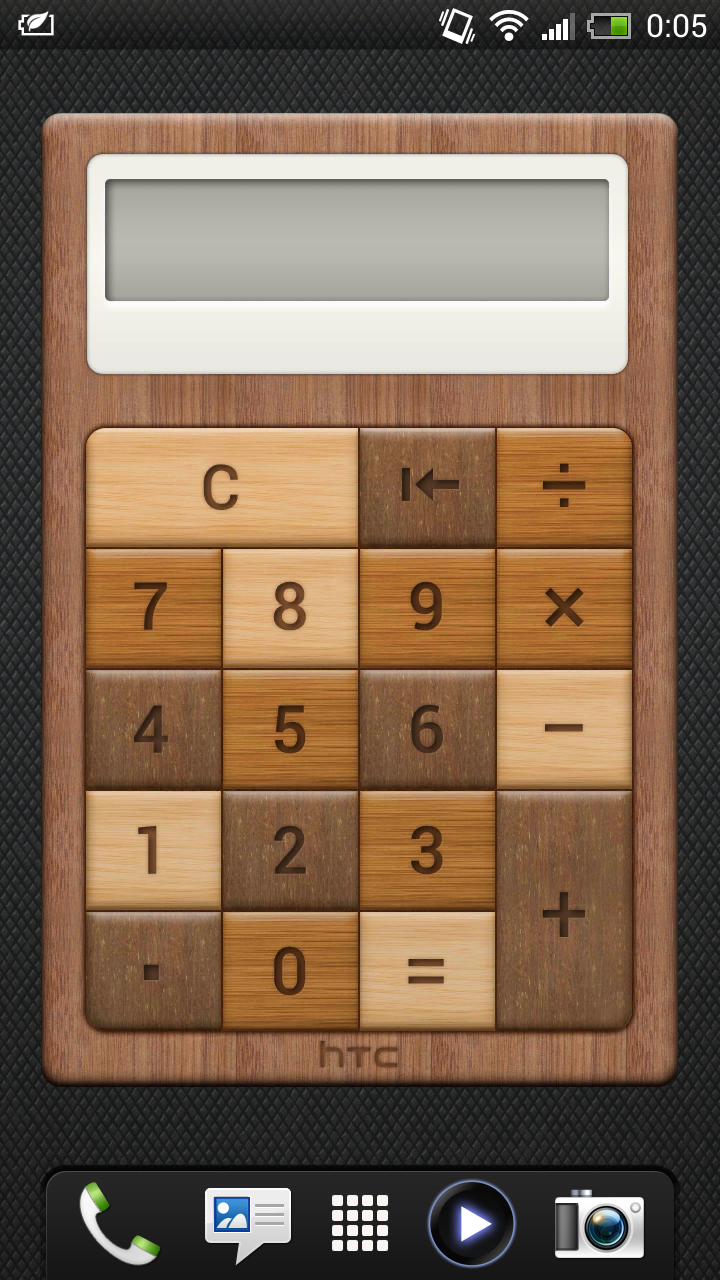Viewport: 720px width, 1280px height.
Task: Enter the digit 1
Action: pyautogui.click(x=153, y=851)
